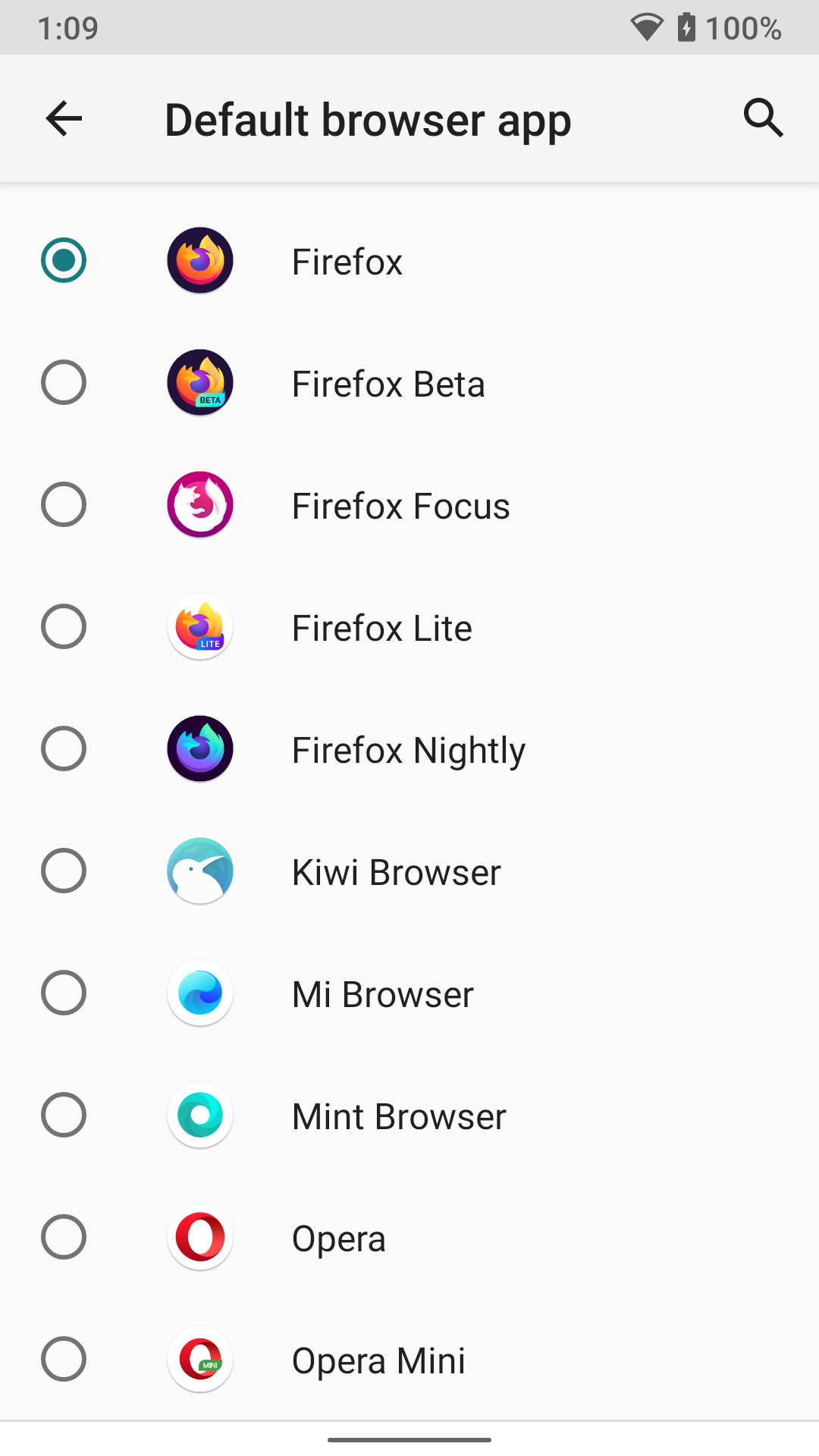Open search in settings
This screenshot has width=819, height=1456.
[763, 119]
